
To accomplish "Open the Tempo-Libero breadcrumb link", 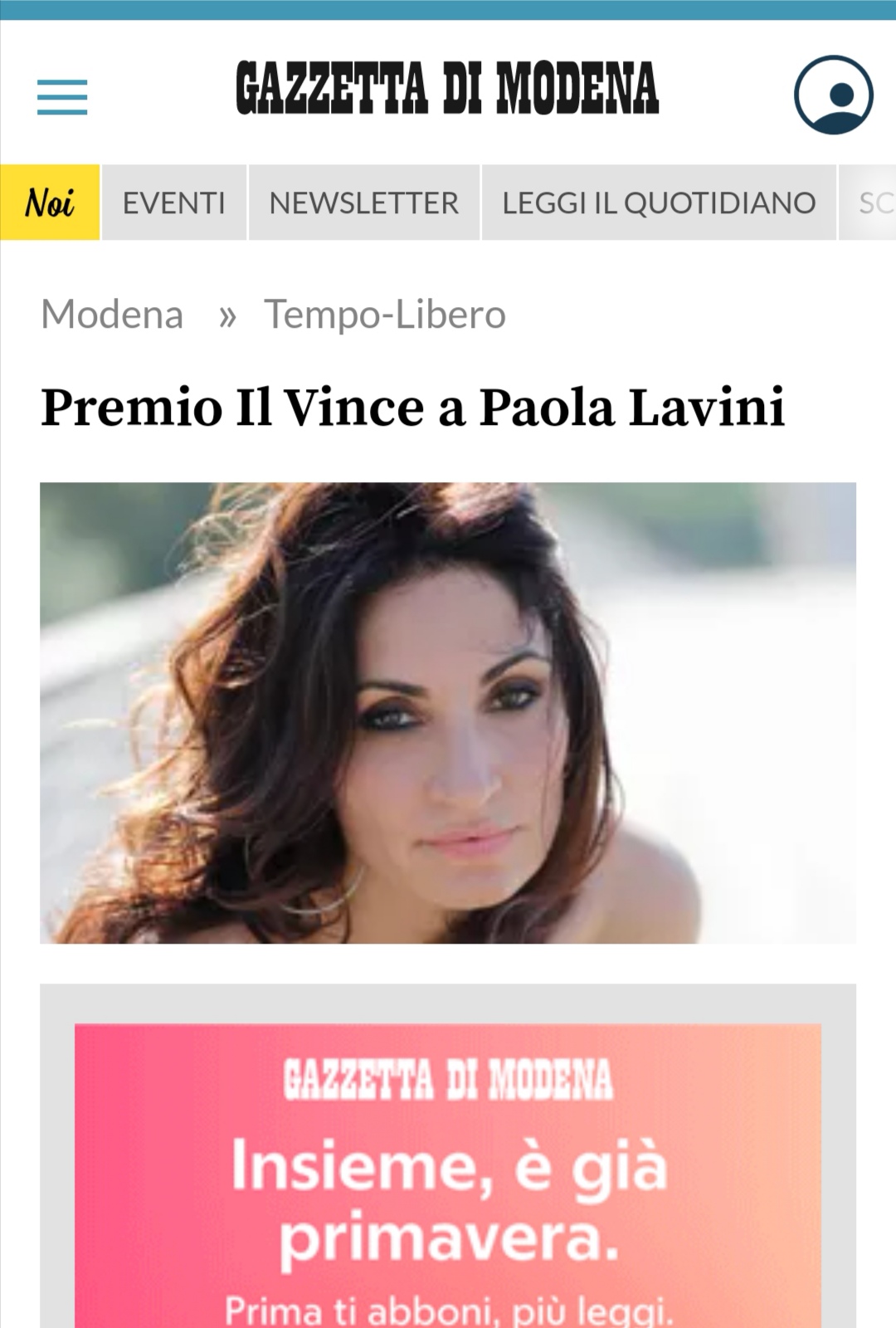I will (x=385, y=315).
